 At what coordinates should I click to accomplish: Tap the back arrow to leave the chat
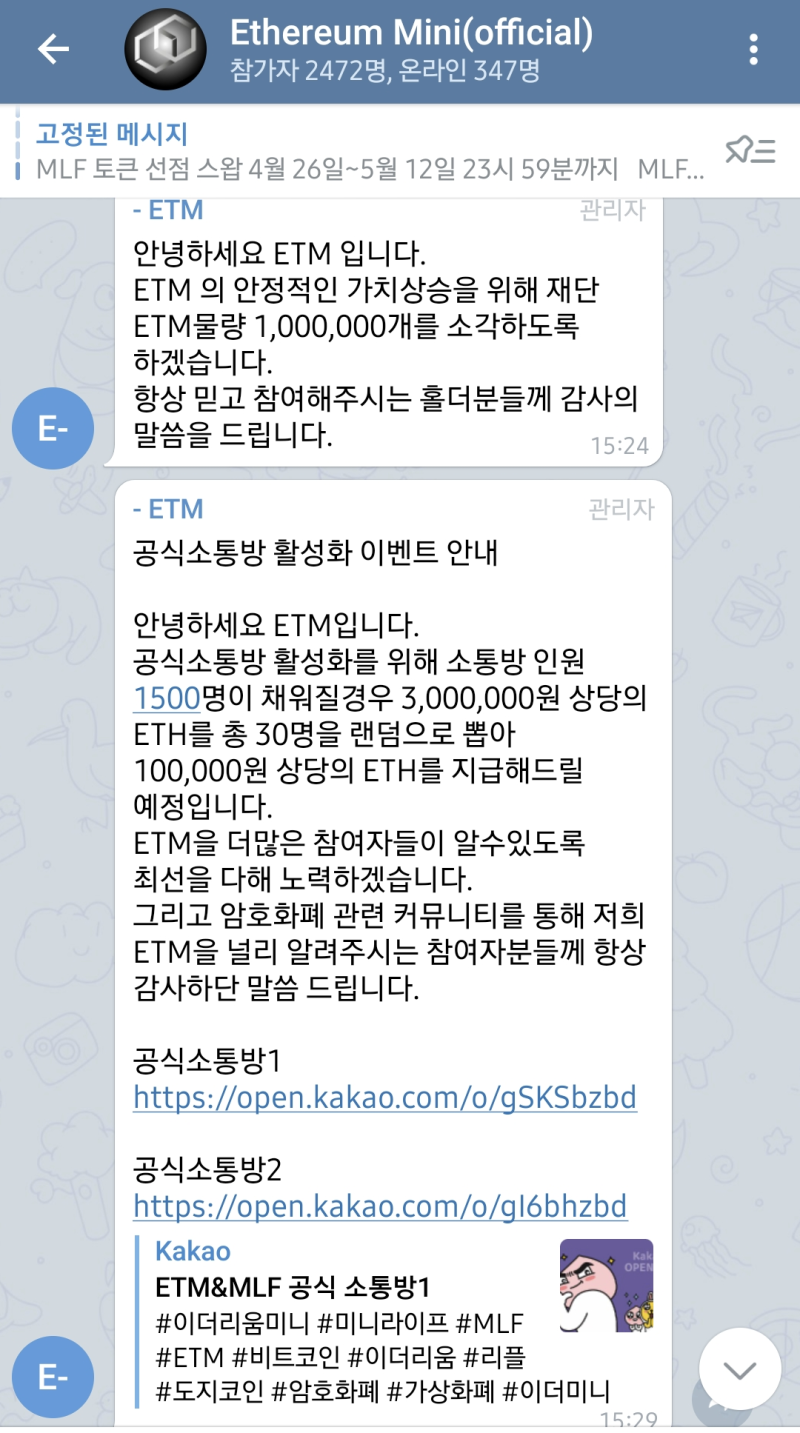click(50, 47)
